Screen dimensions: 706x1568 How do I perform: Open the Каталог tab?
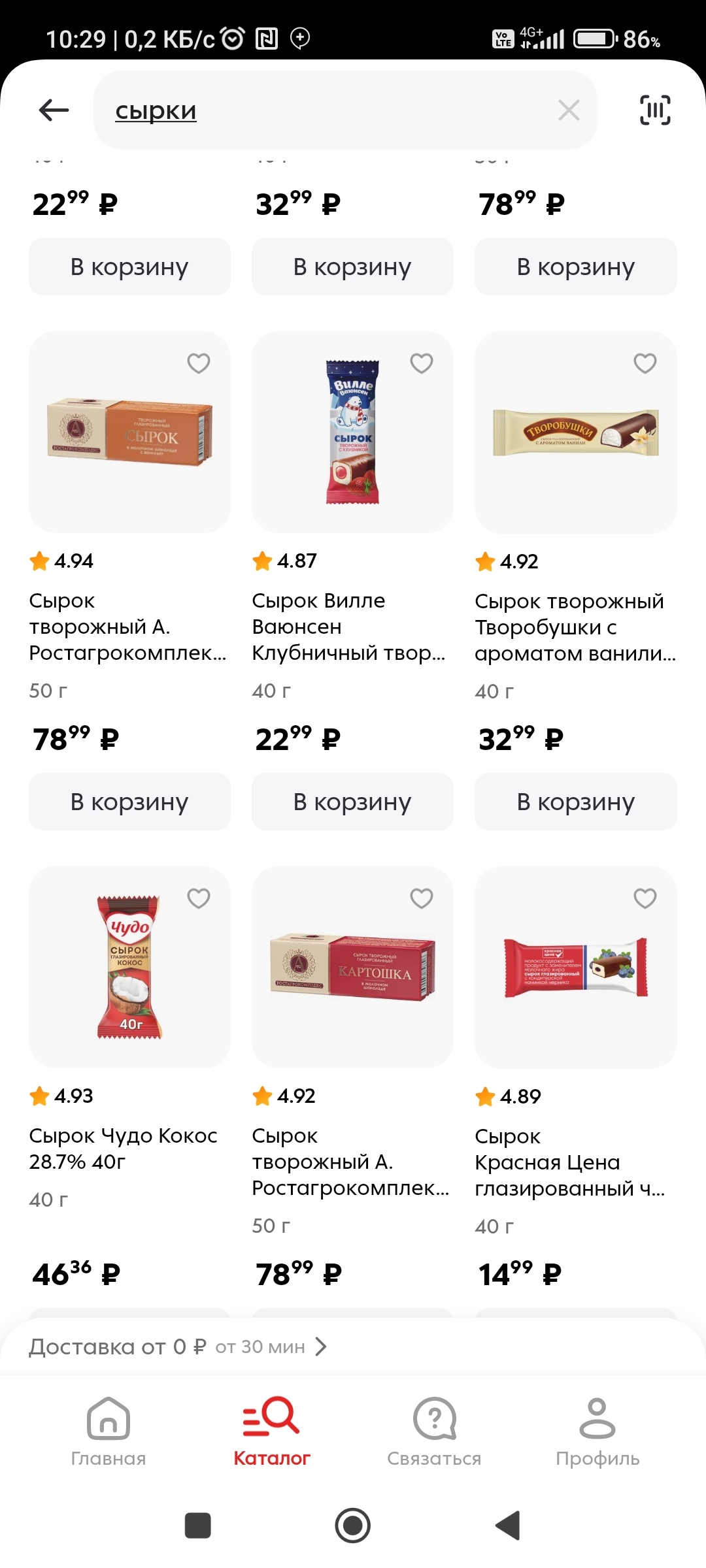coord(272,1431)
